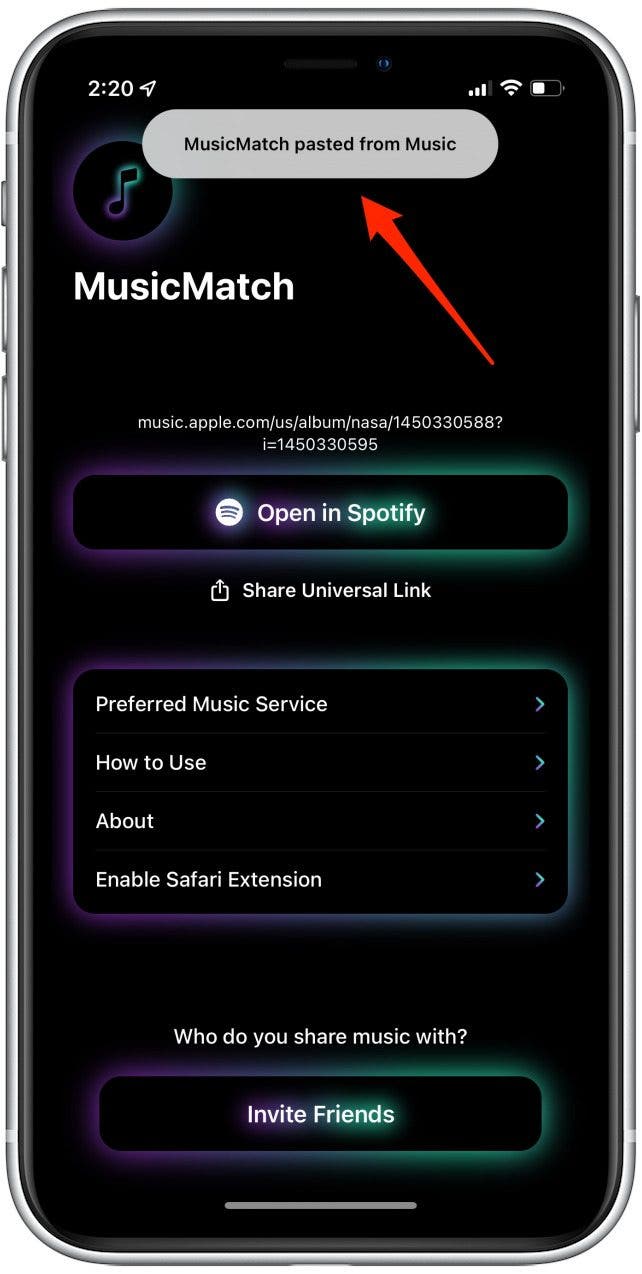The height and width of the screenshot is (1274, 642).
Task: Open Preferred Music Service settings
Action: coord(320,704)
